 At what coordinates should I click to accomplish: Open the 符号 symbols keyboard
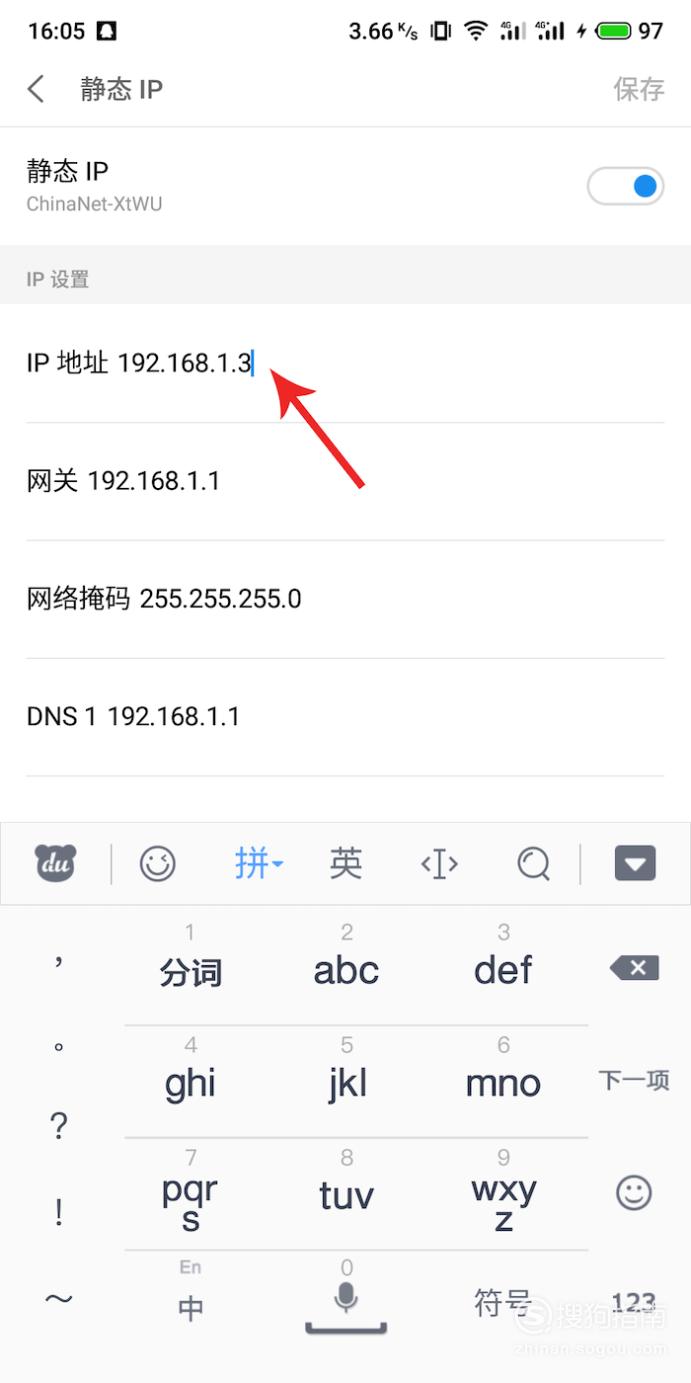point(502,1304)
